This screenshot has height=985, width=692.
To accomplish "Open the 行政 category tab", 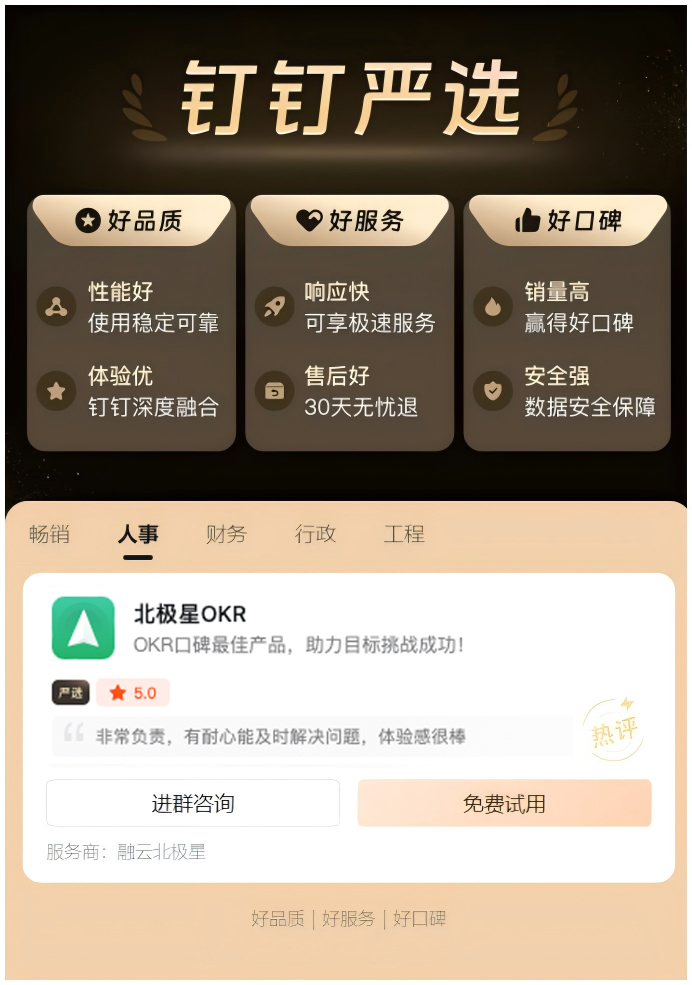I will [315, 534].
